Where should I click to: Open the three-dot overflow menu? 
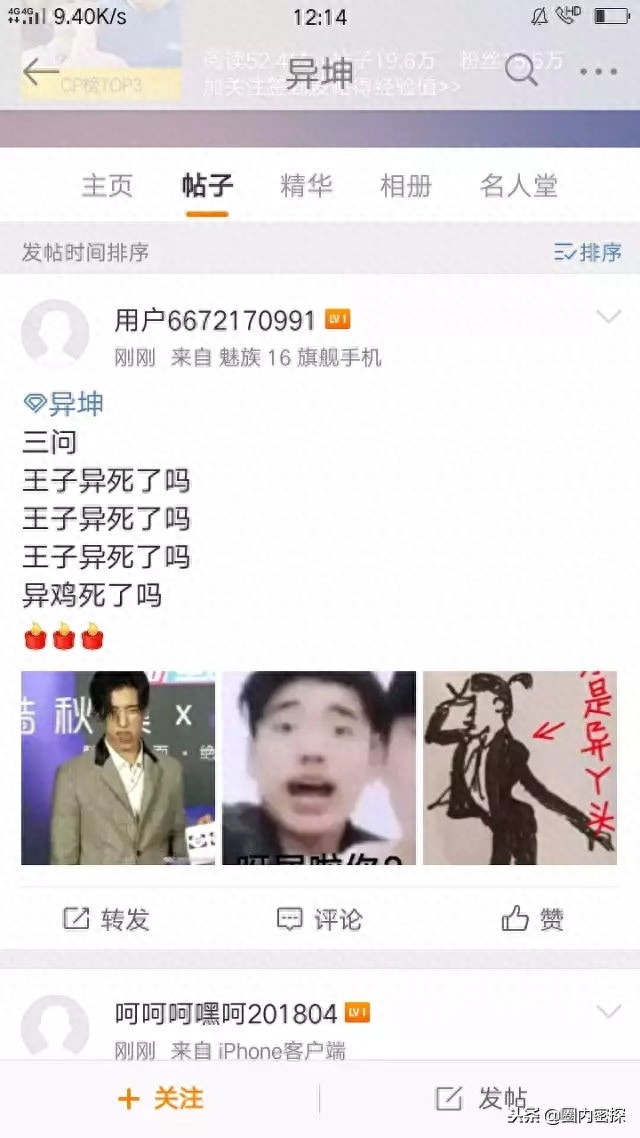598,71
